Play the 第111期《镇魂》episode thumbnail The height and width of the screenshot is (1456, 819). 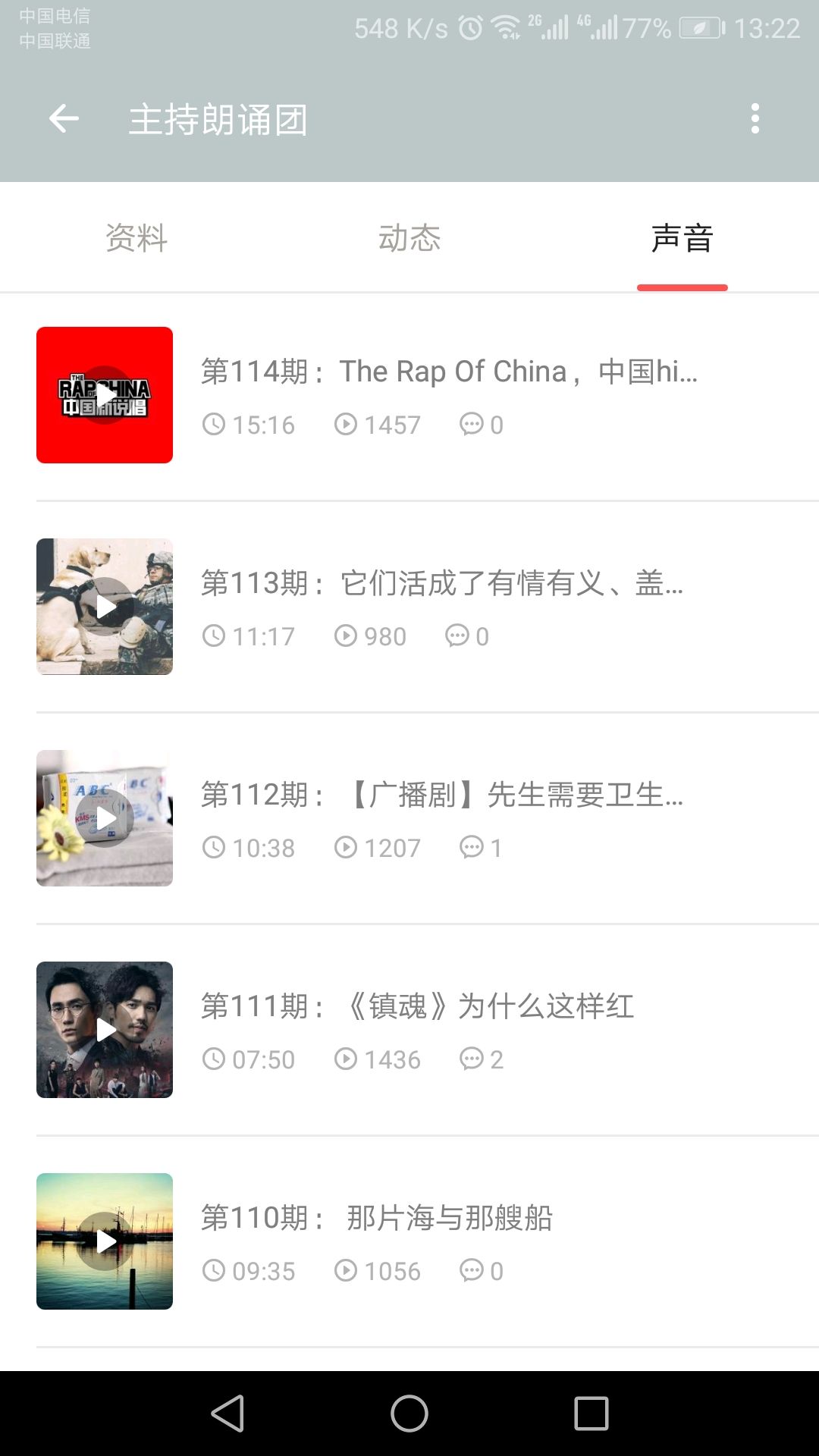(105, 1030)
